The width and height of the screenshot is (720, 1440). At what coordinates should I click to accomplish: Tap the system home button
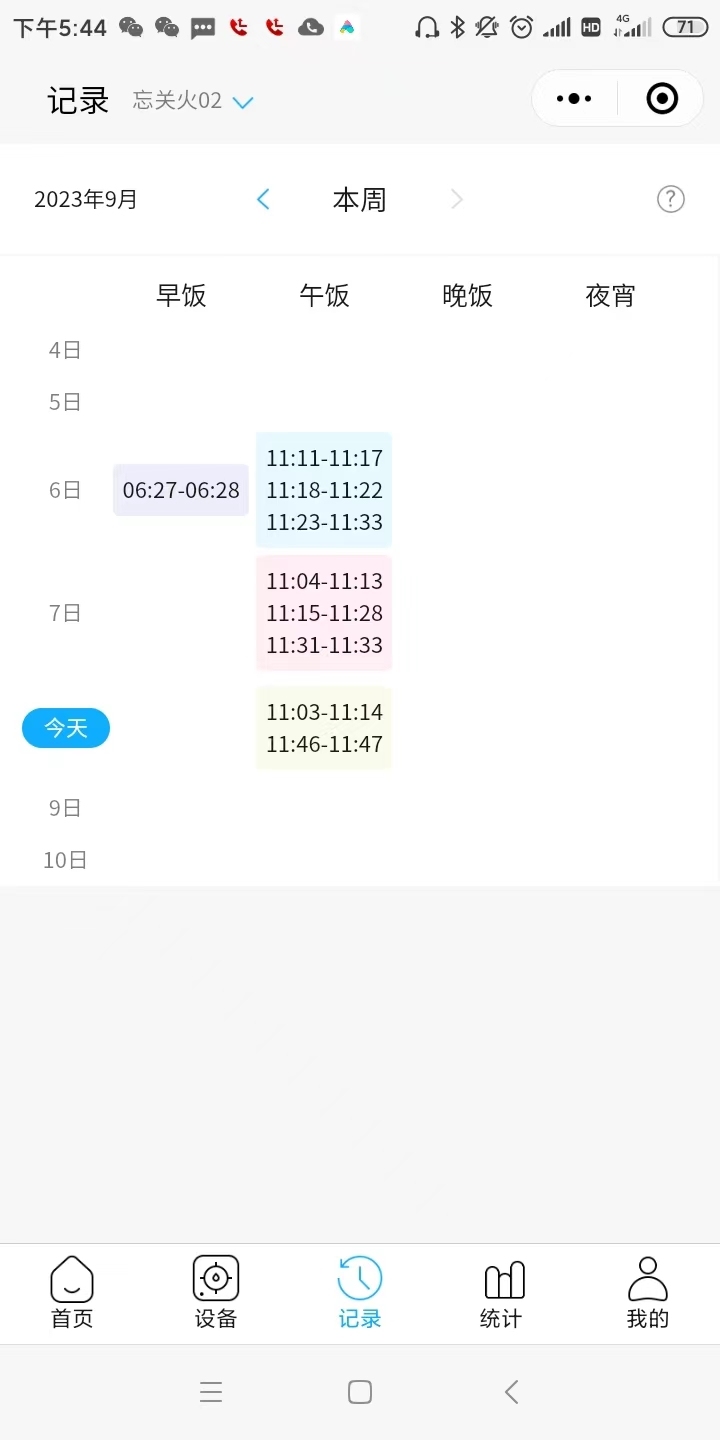click(x=360, y=1392)
